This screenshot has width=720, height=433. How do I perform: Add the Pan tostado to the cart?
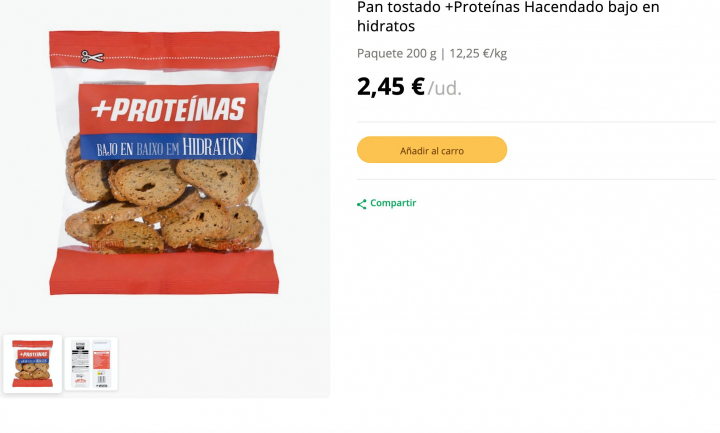click(431, 150)
